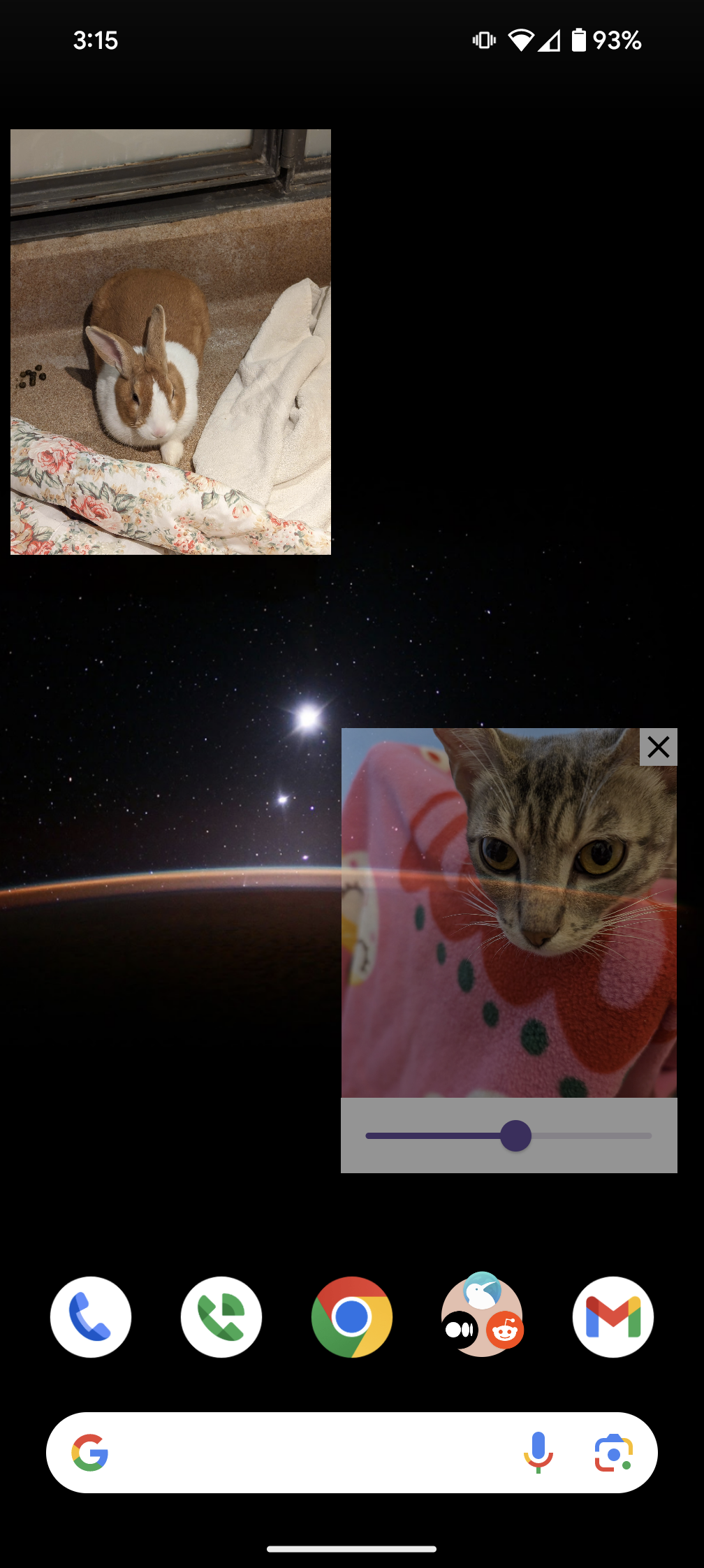
Task: Open Google Lens camera search
Action: coord(613,1453)
